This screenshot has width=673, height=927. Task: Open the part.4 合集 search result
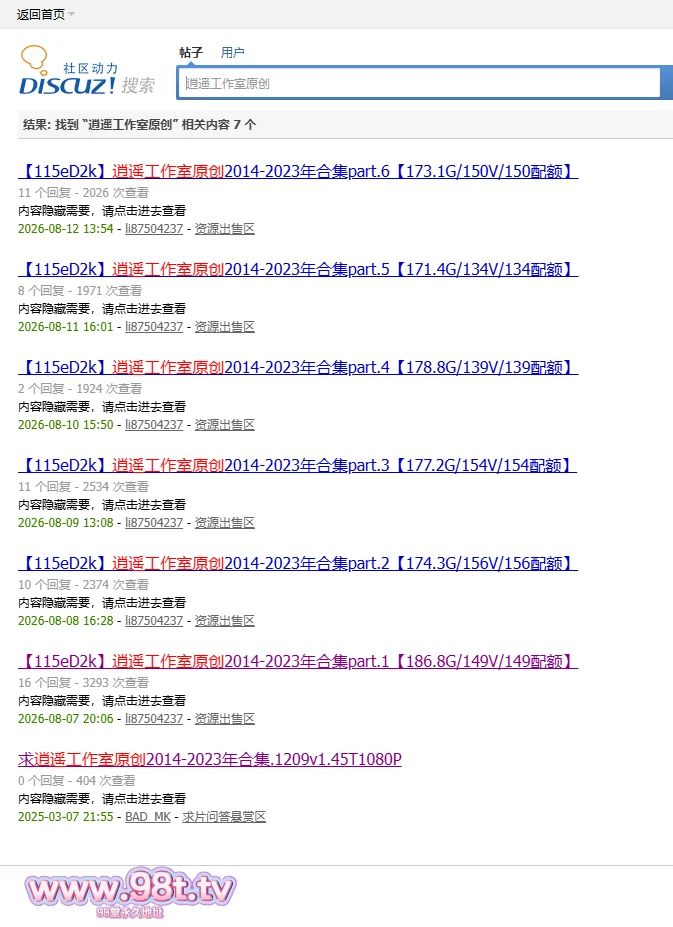(298, 368)
